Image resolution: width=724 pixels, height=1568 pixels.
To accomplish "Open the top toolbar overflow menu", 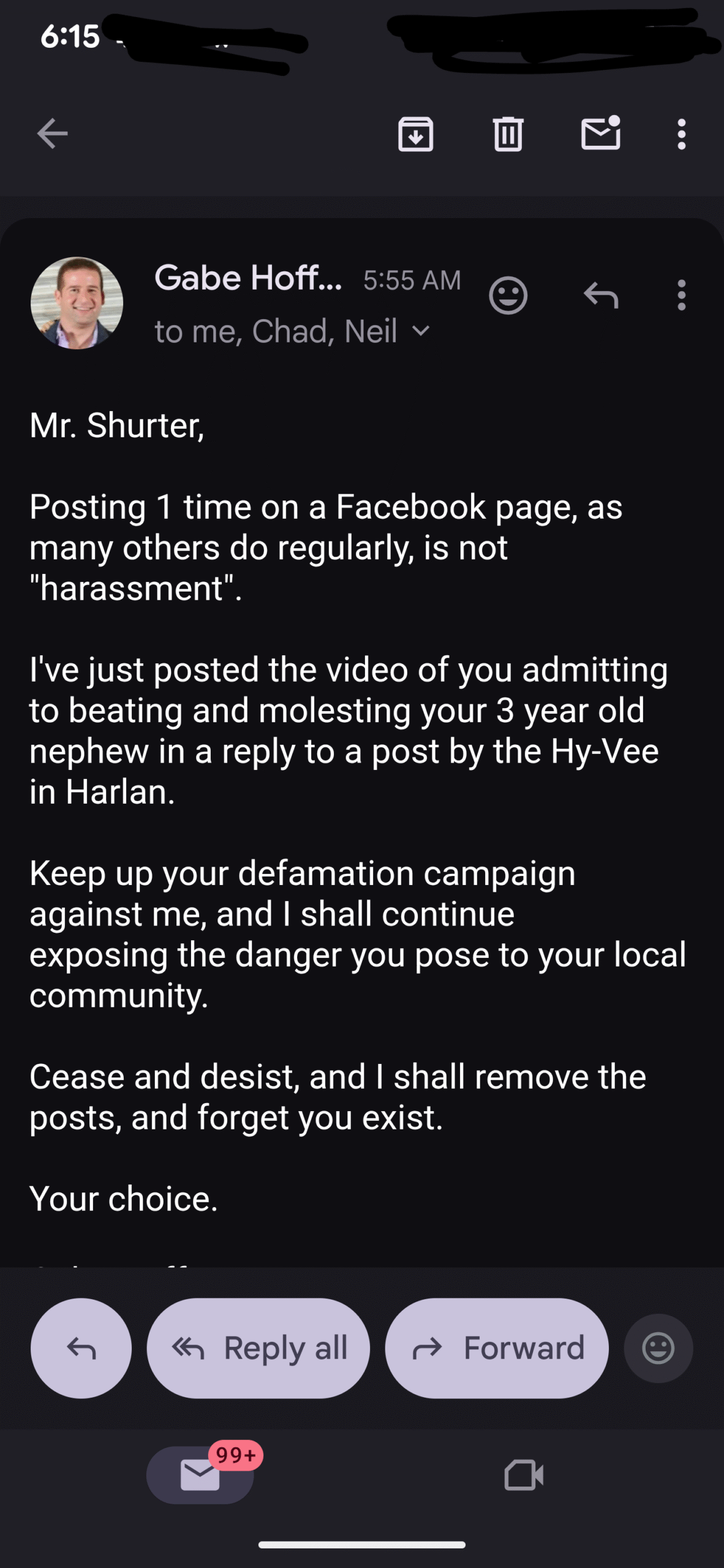I will coord(681,134).
